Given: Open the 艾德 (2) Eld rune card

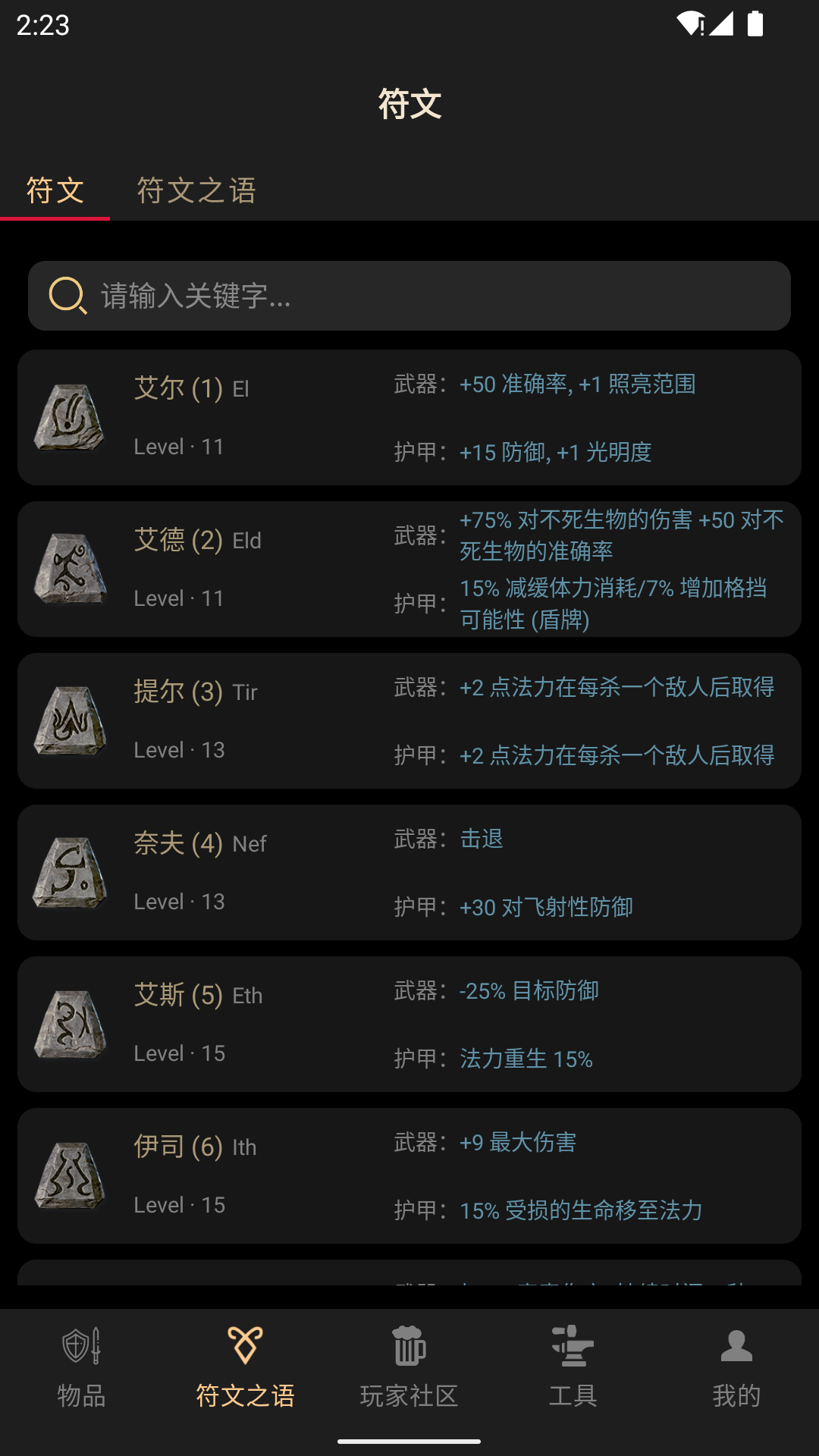Looking at the screenshot, I should (x=409, y=569).
